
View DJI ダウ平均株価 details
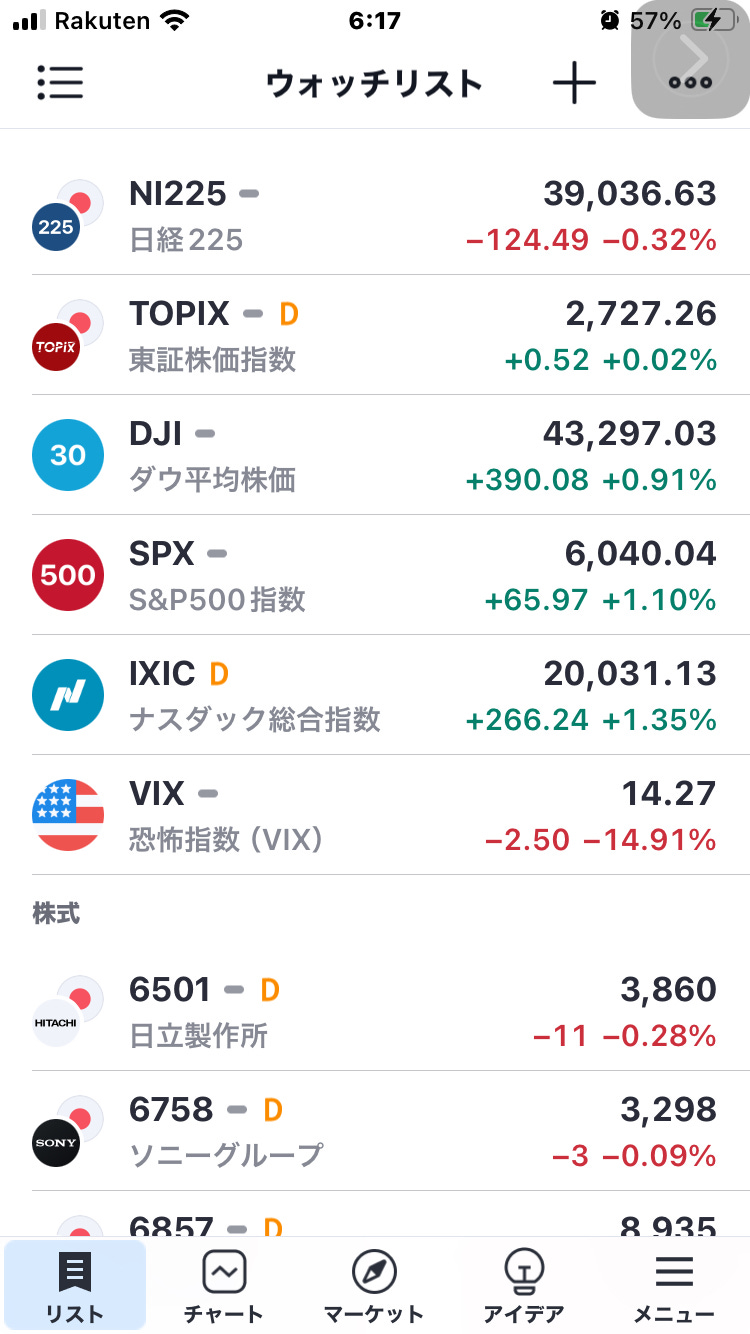[375, 455]
